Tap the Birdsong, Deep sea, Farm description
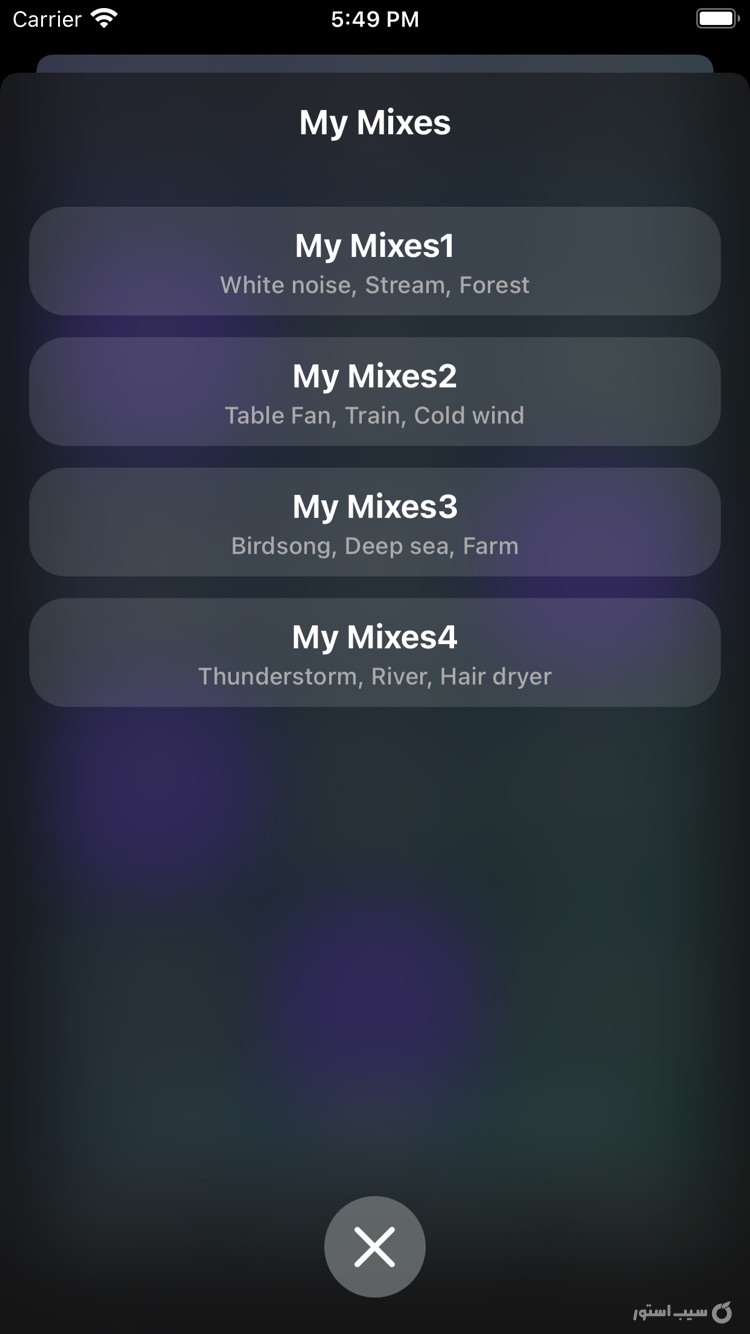The width and height of the screenshot is (750, 1334). pos(374,545)
